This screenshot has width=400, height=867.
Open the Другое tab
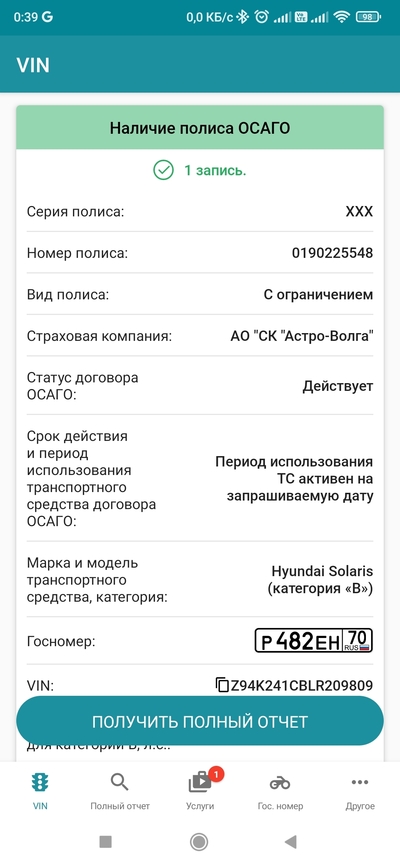click(360, 791)
